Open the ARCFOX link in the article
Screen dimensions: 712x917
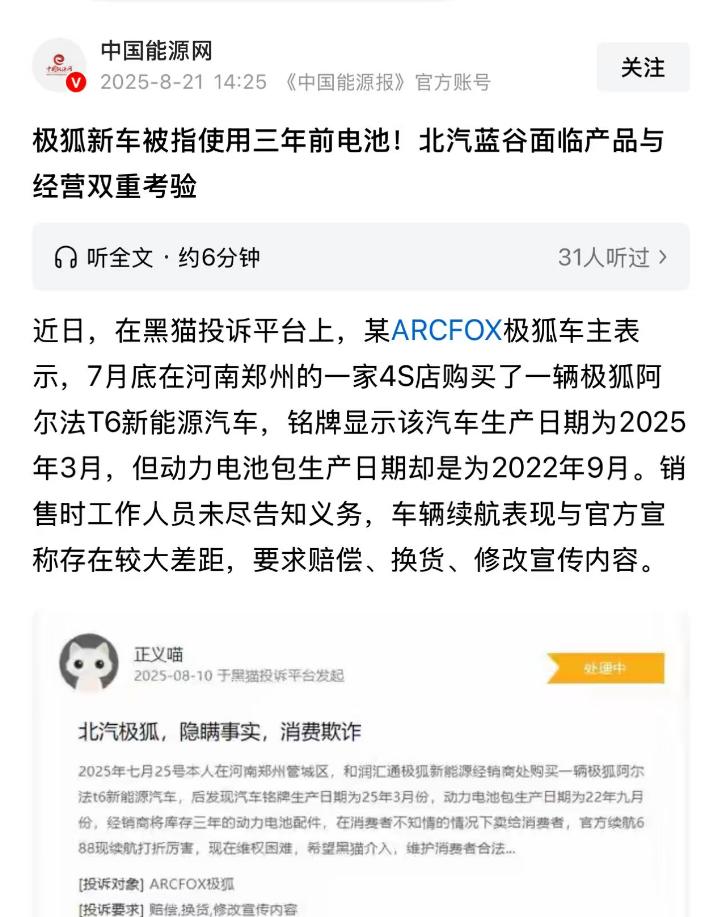click(x=446, y=331)
